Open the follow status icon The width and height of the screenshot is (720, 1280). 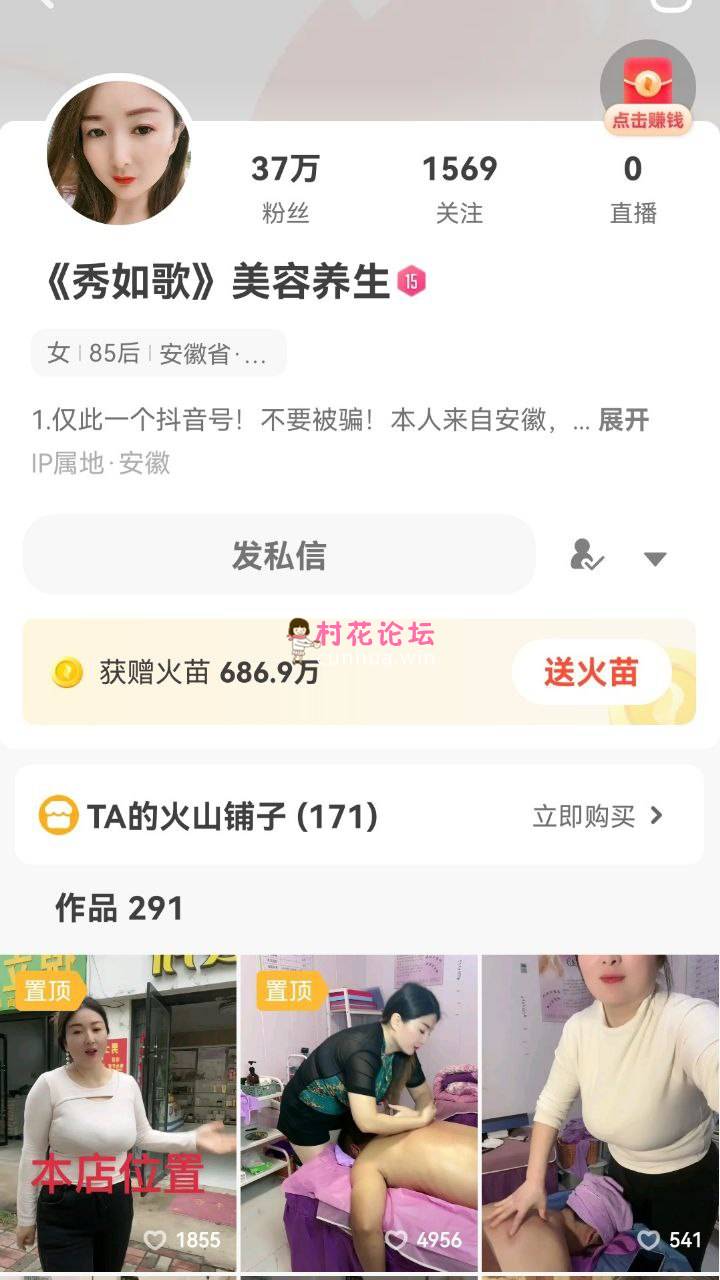click(x=586, y=555)
